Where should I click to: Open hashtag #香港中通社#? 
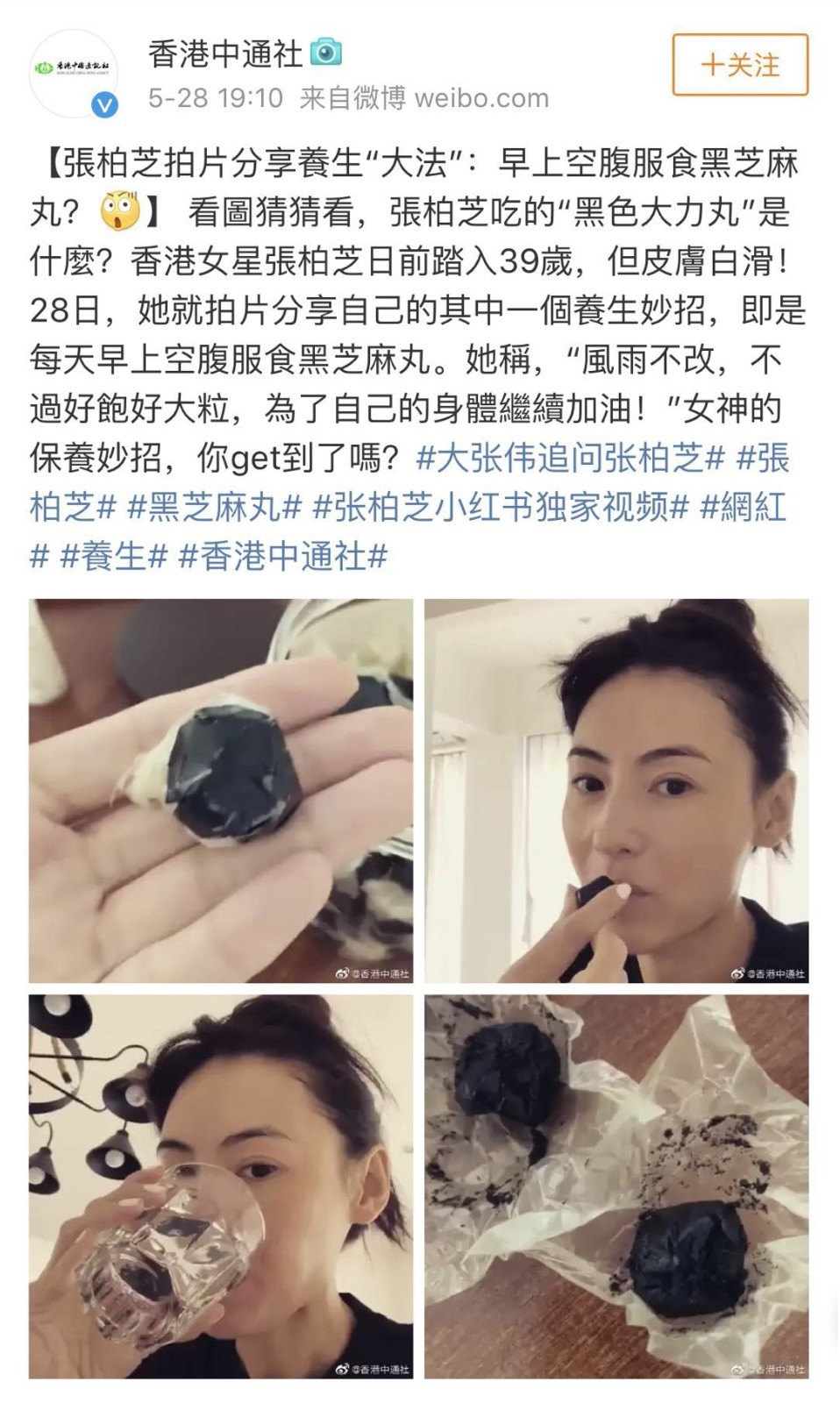point(282,556)
